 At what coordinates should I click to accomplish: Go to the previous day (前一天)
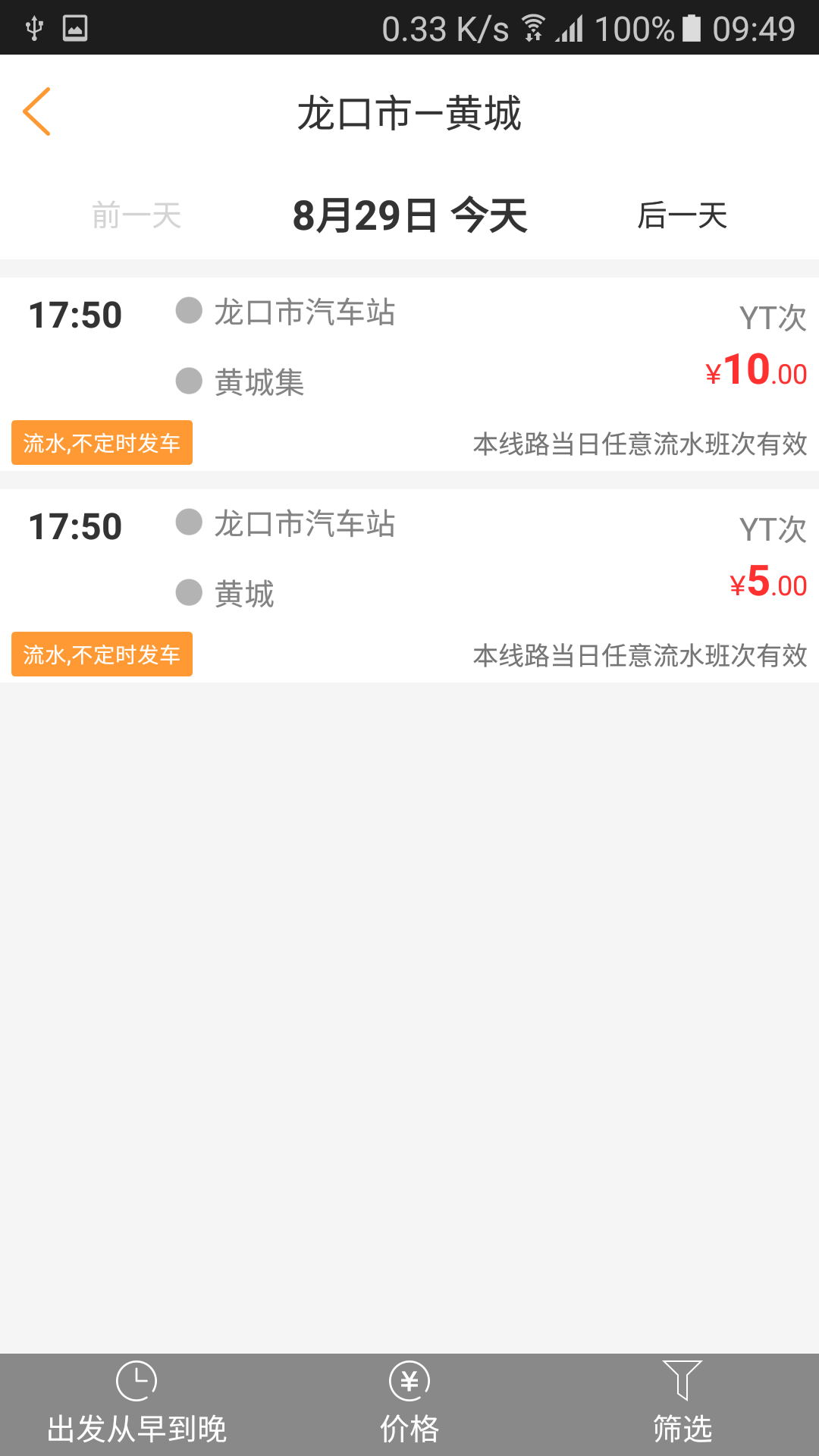pos(136,215)
